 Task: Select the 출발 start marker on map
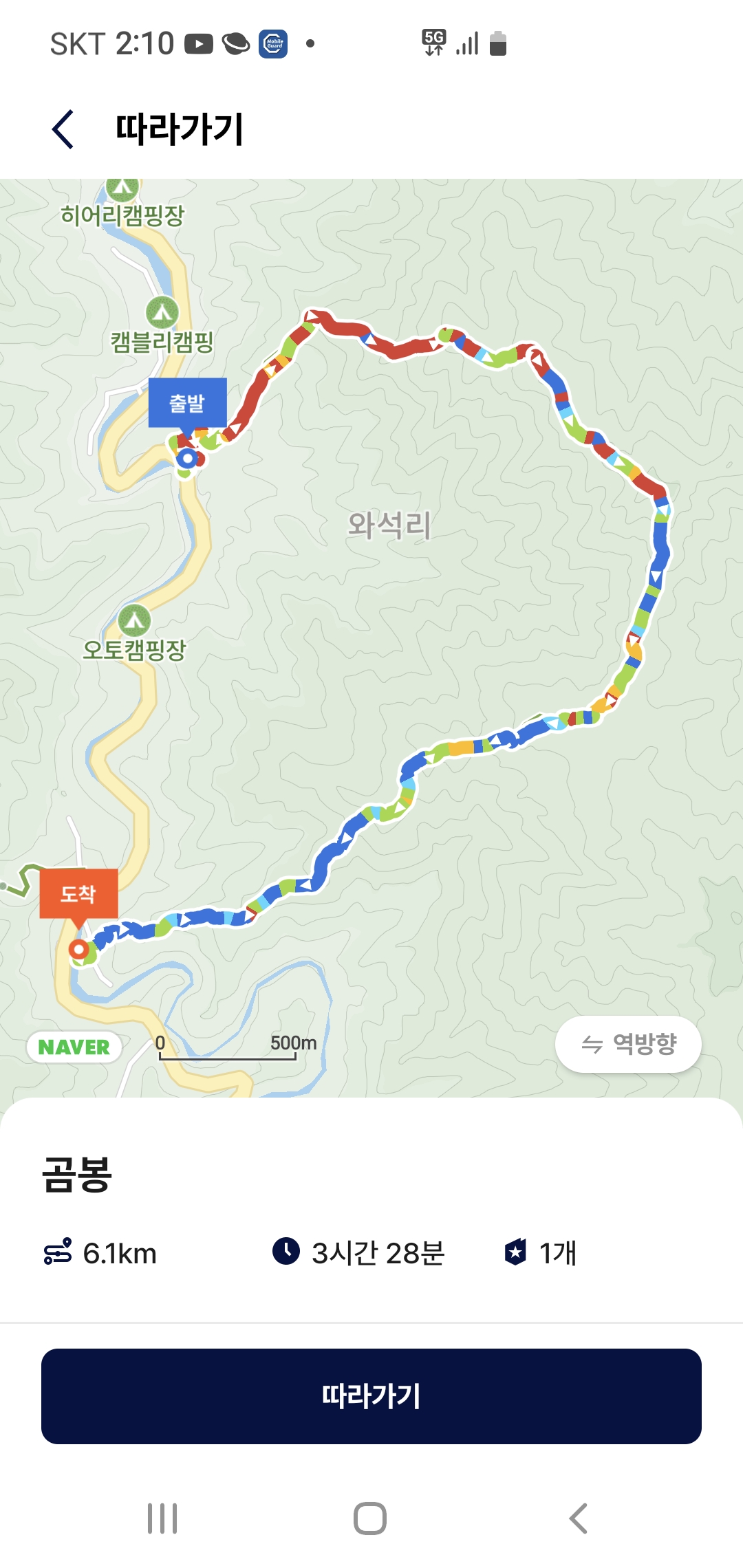coord(188,403)
